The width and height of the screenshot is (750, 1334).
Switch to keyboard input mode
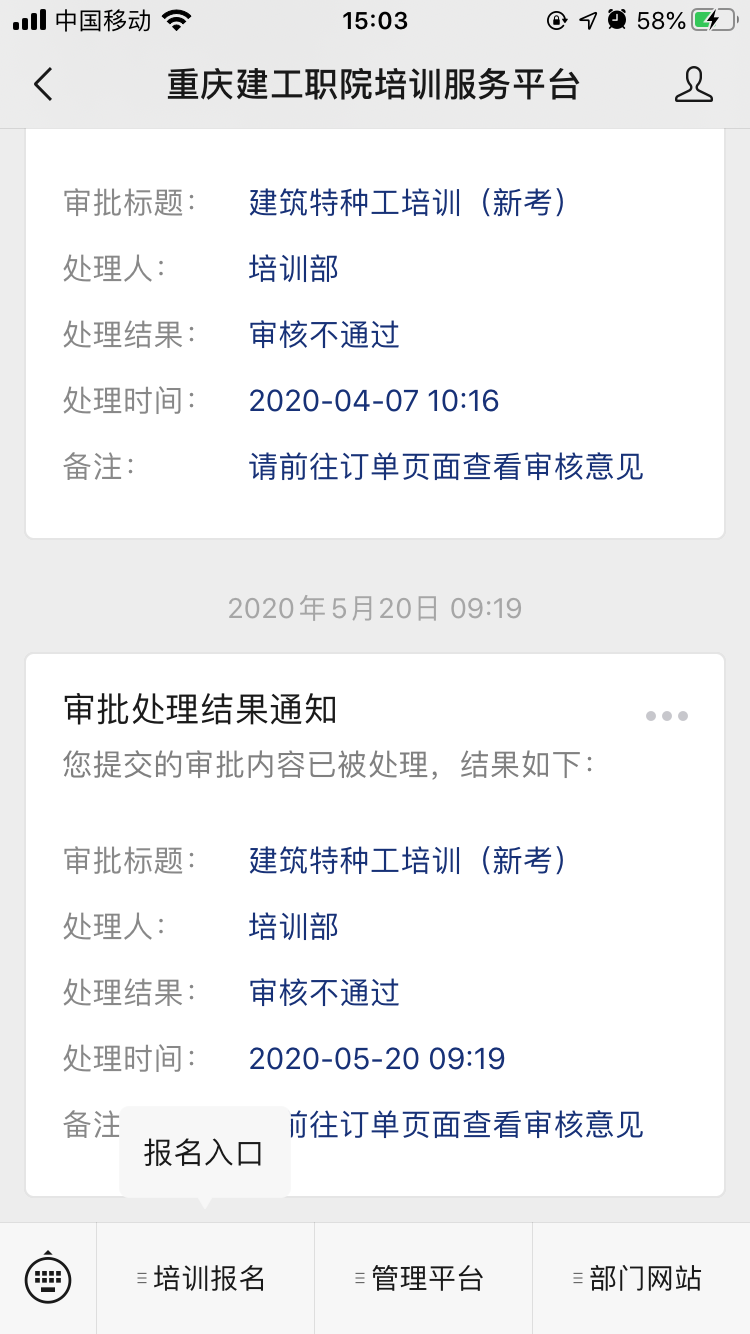(x=48, y=1277)
